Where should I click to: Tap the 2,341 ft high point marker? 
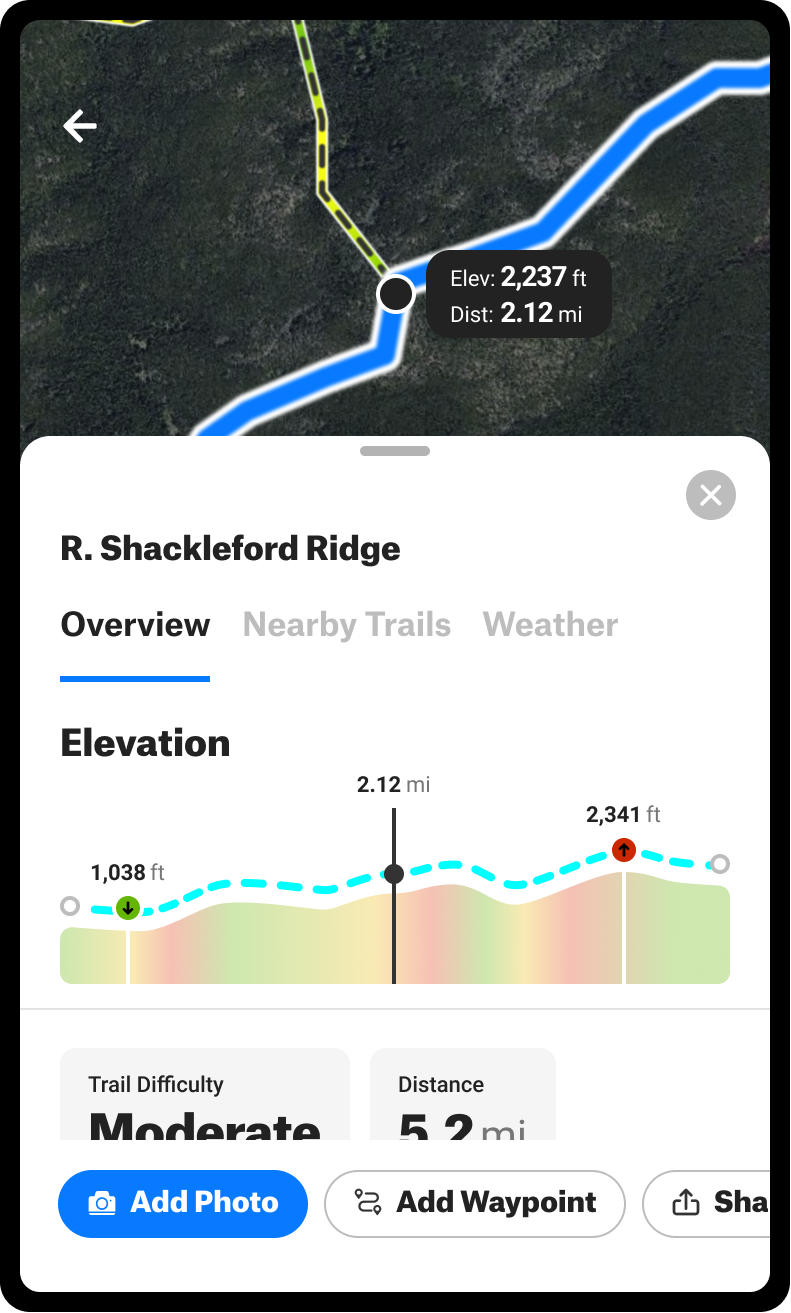click(x=624, y=850)
